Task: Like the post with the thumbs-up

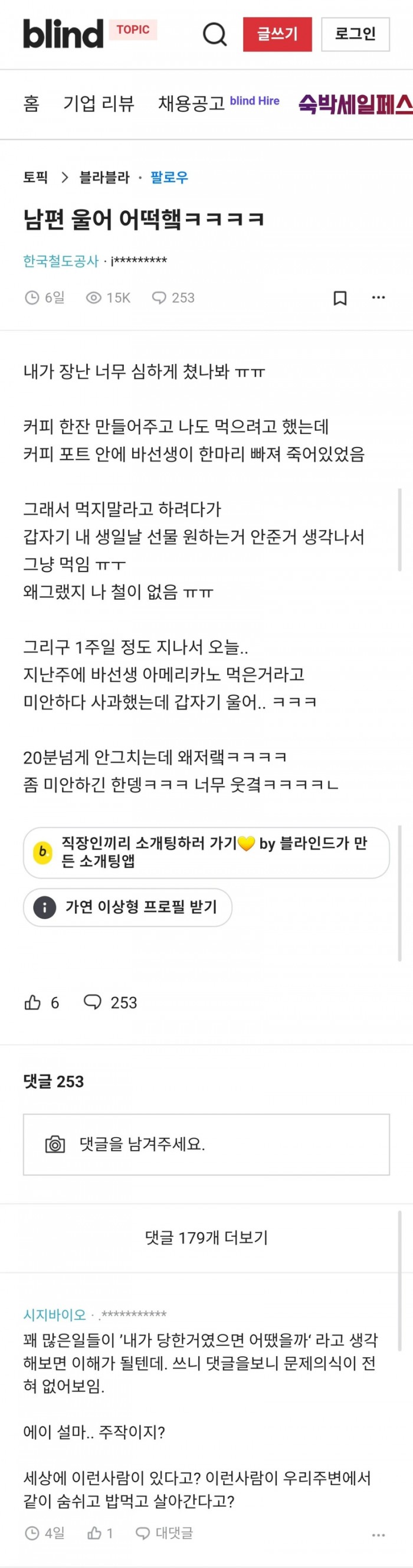Action: pos(33,1002)
